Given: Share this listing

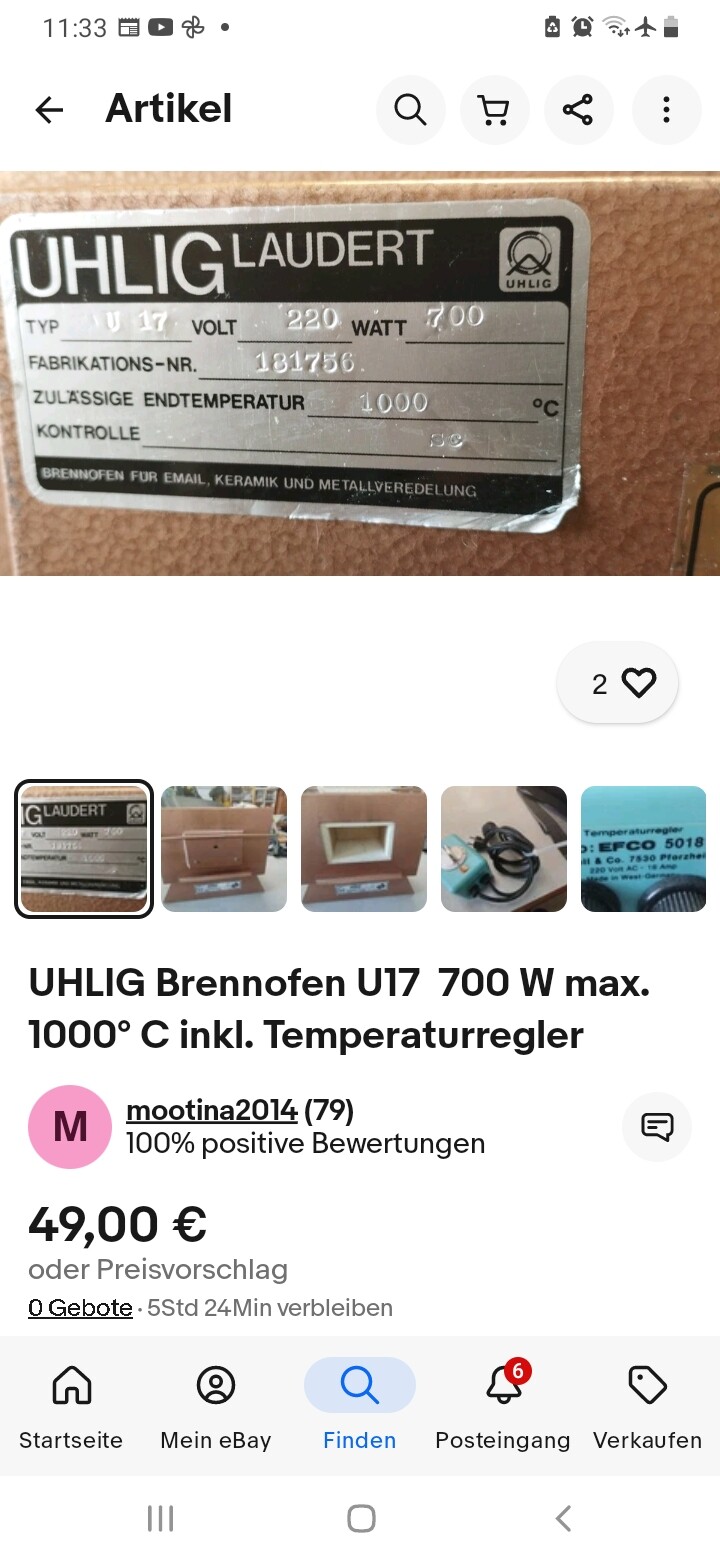Looking at the screenshot, I should click(x=578, y=110).
